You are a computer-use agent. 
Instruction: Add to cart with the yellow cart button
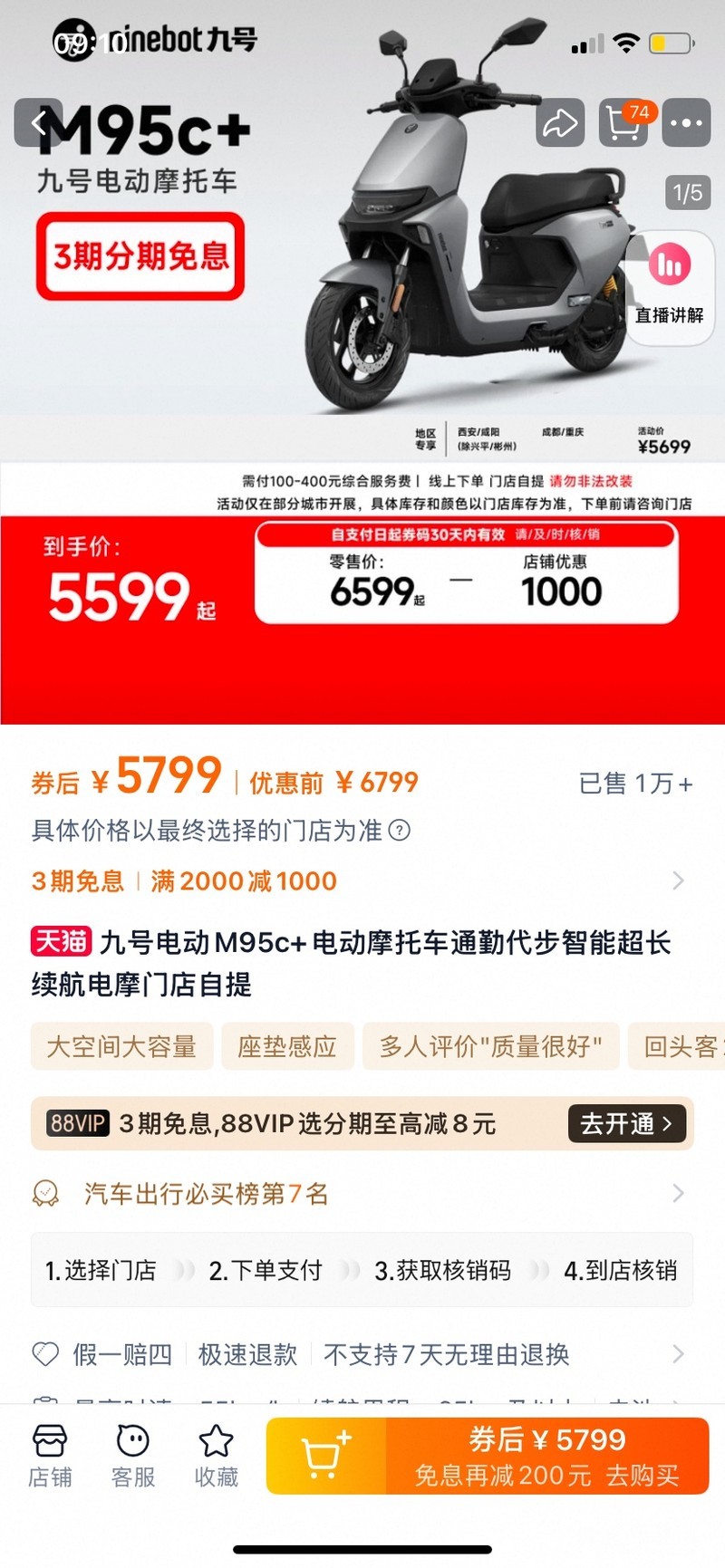(325, 1456)
